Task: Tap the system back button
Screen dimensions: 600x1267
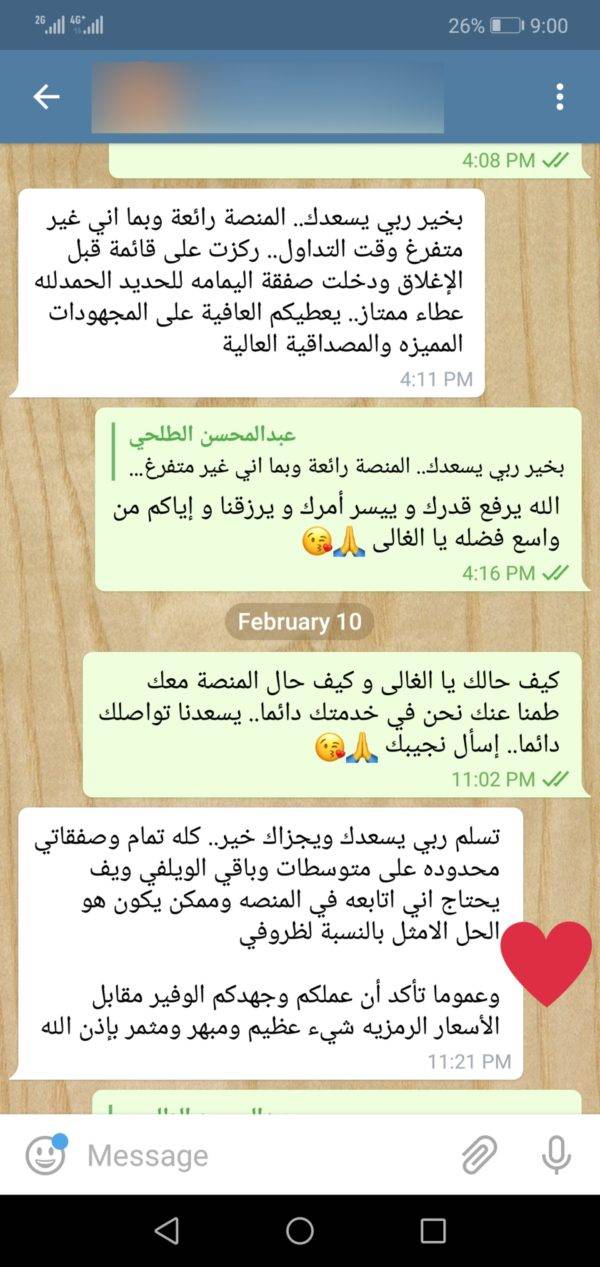Action: tap(167, 1231)
